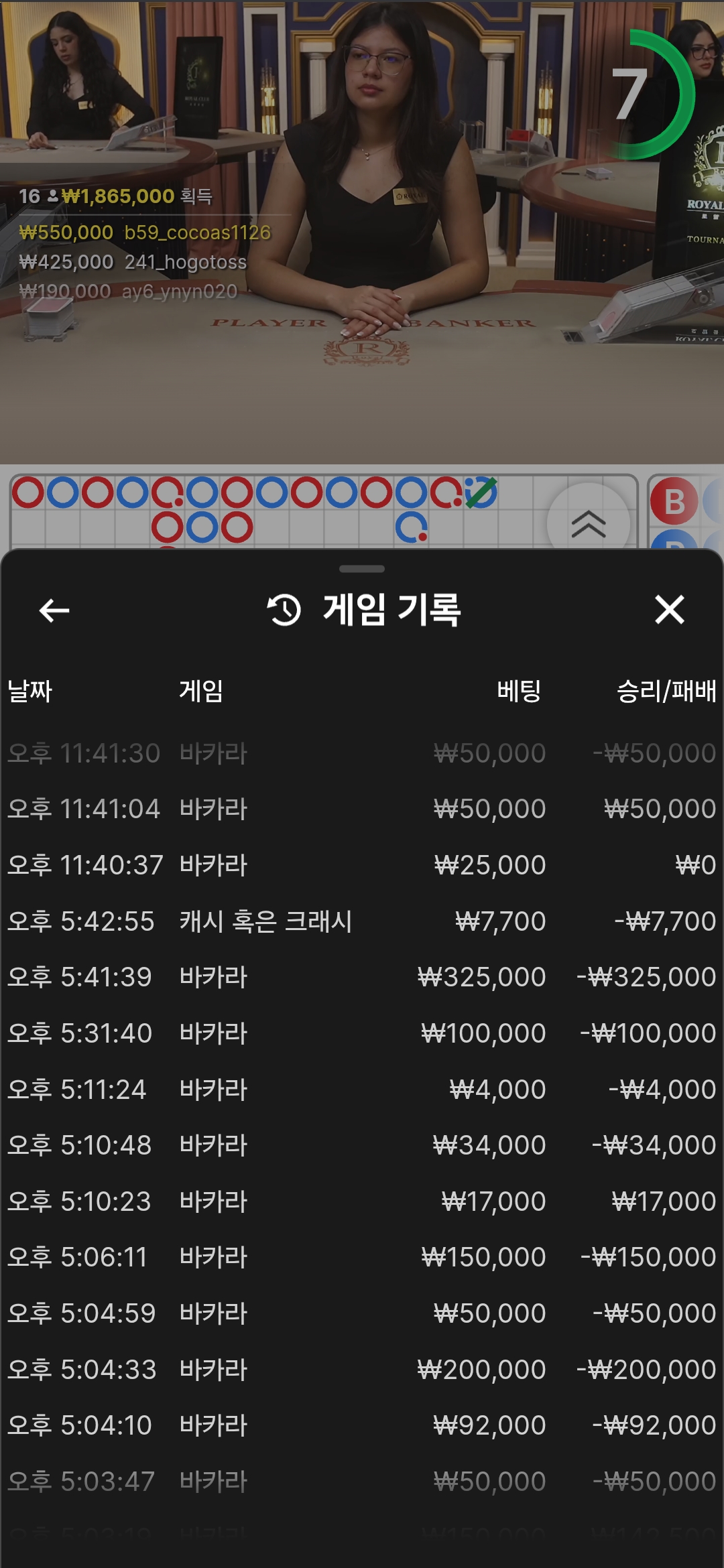Open the 오후 5:04:10 바카라 ₩92,000 record
The width and height of the screenshot is (724, 1568).
(x=362, y=1425)
